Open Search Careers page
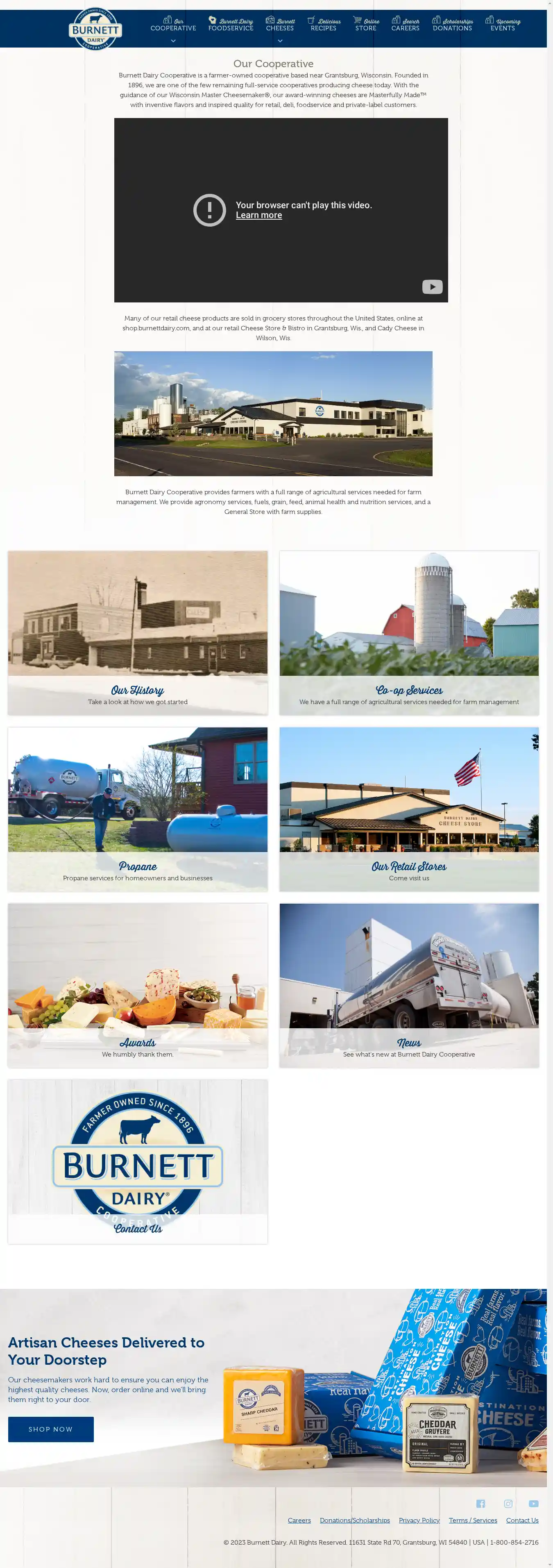The height and width of the screenshot is (1568, 553). (x=405, y=25)
